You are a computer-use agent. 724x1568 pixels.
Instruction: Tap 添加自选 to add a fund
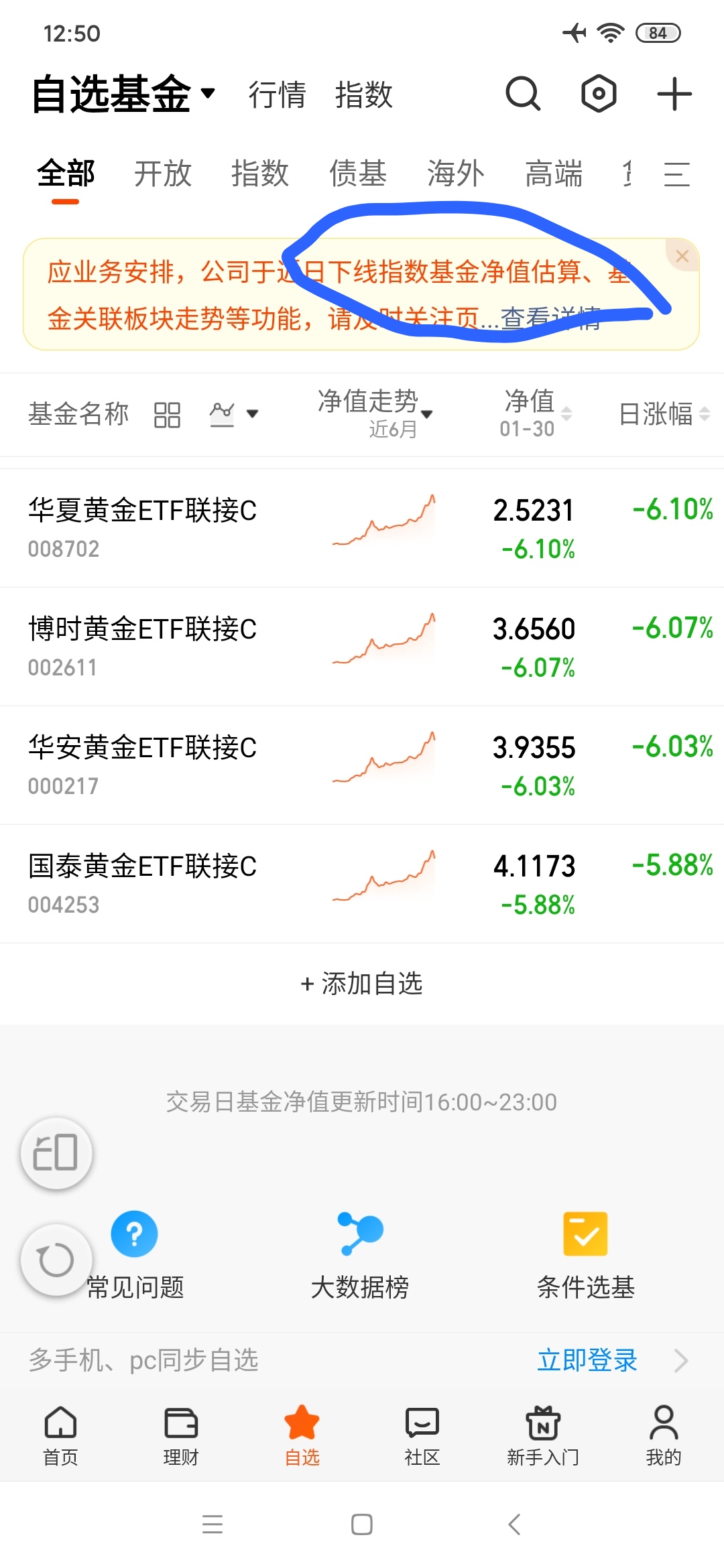pos(362,984)
